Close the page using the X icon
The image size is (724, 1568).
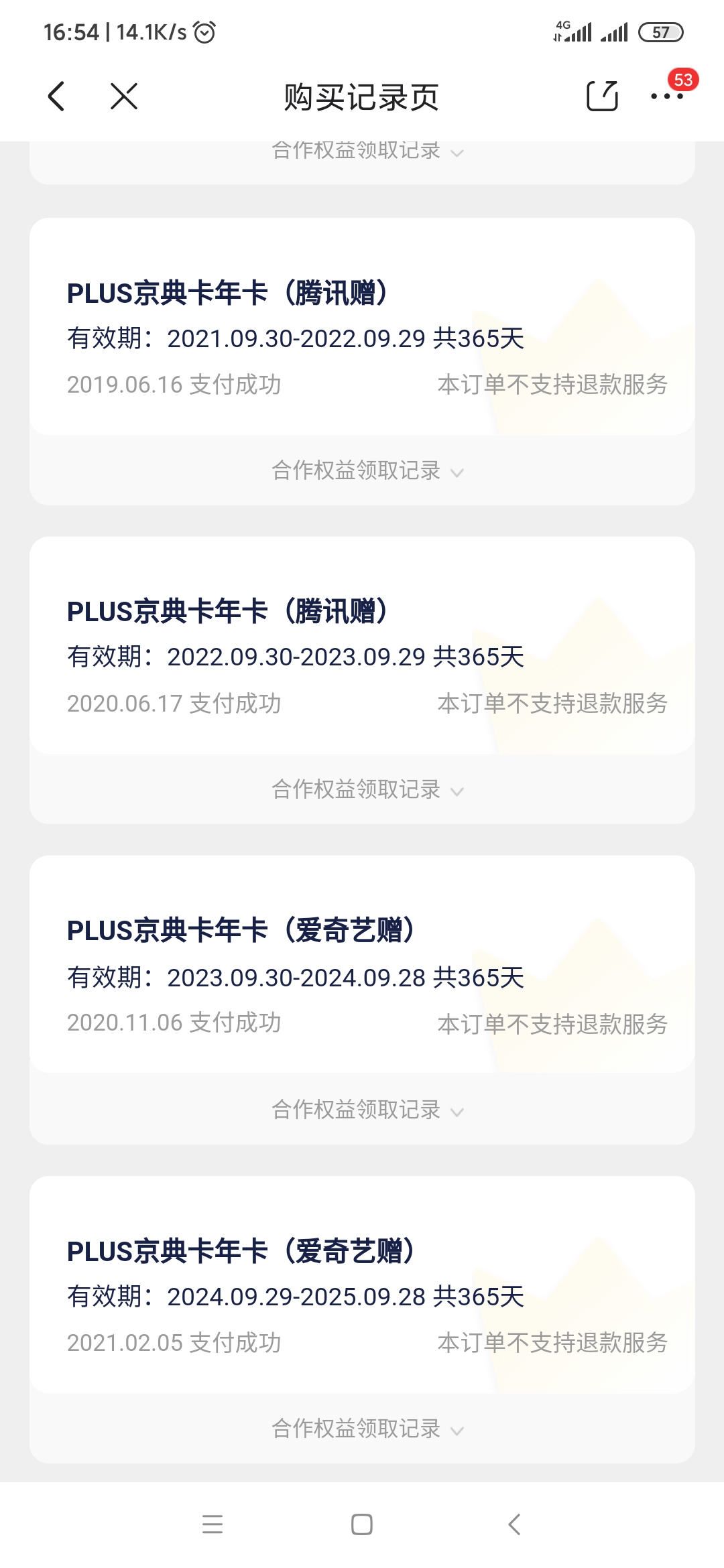click(x=122, y=96)
